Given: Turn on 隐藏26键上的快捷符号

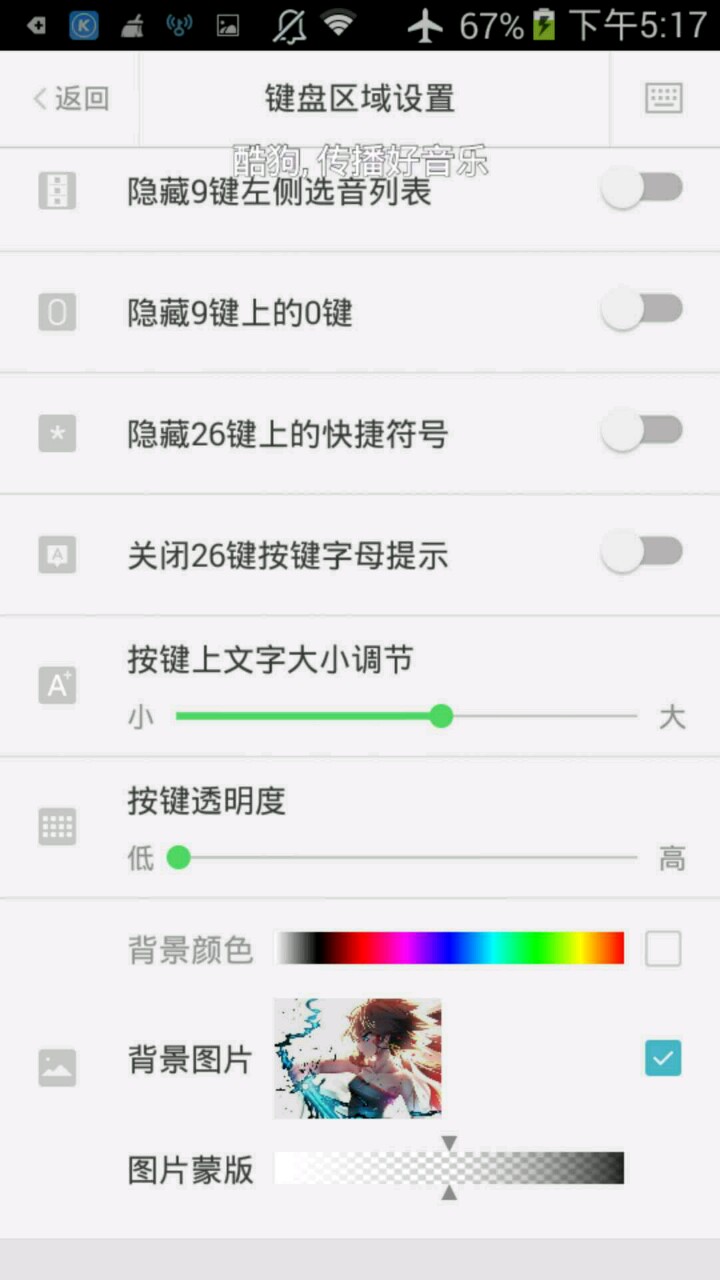Looking at the screenshot, I should tap(642, 432).
